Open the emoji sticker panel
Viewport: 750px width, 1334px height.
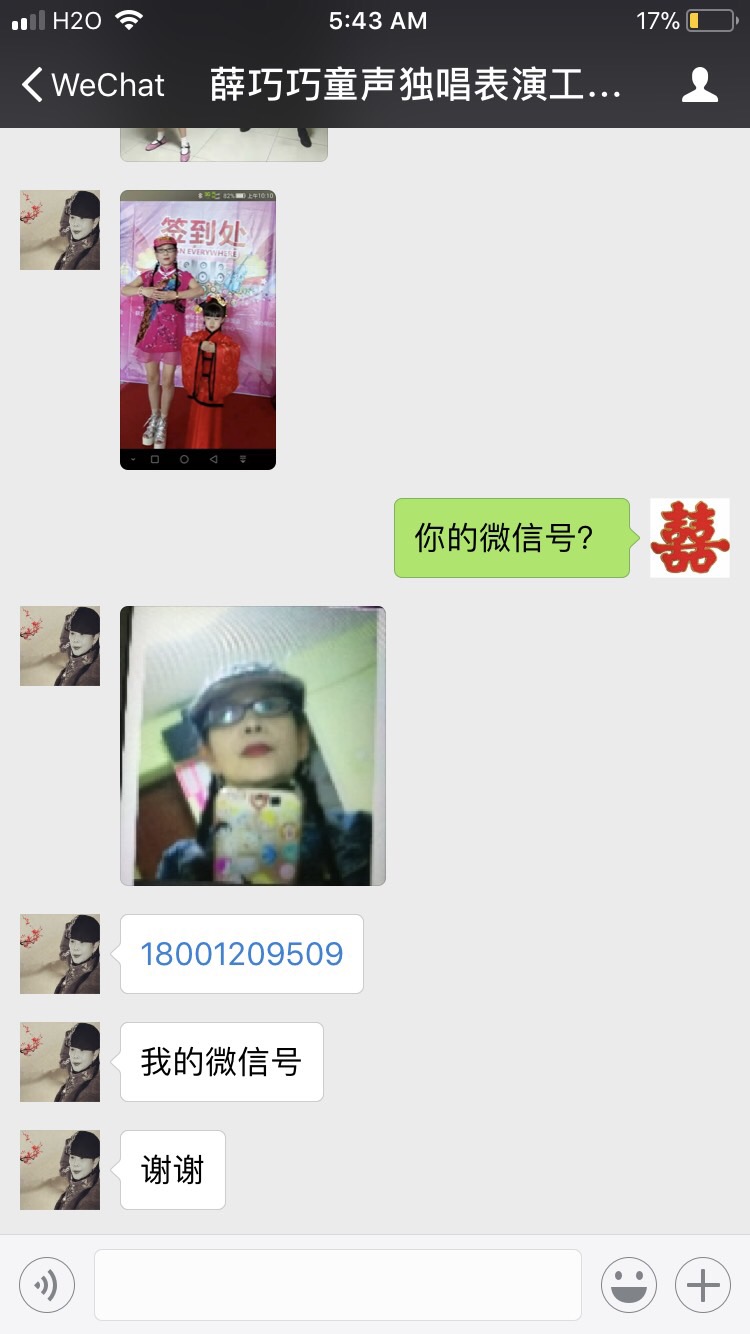[x=628, y=1284]
